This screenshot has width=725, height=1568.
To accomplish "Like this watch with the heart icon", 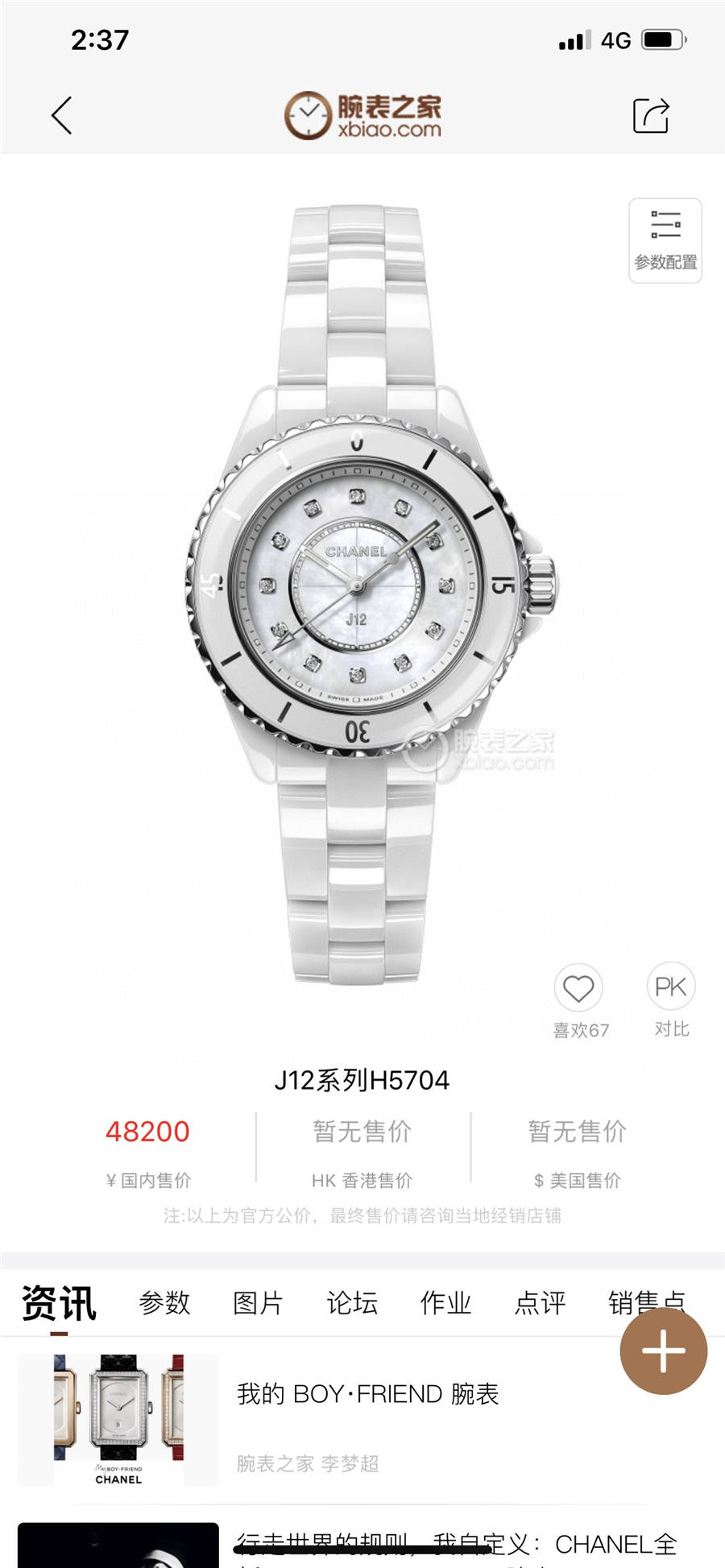I will tap(578, 988).
